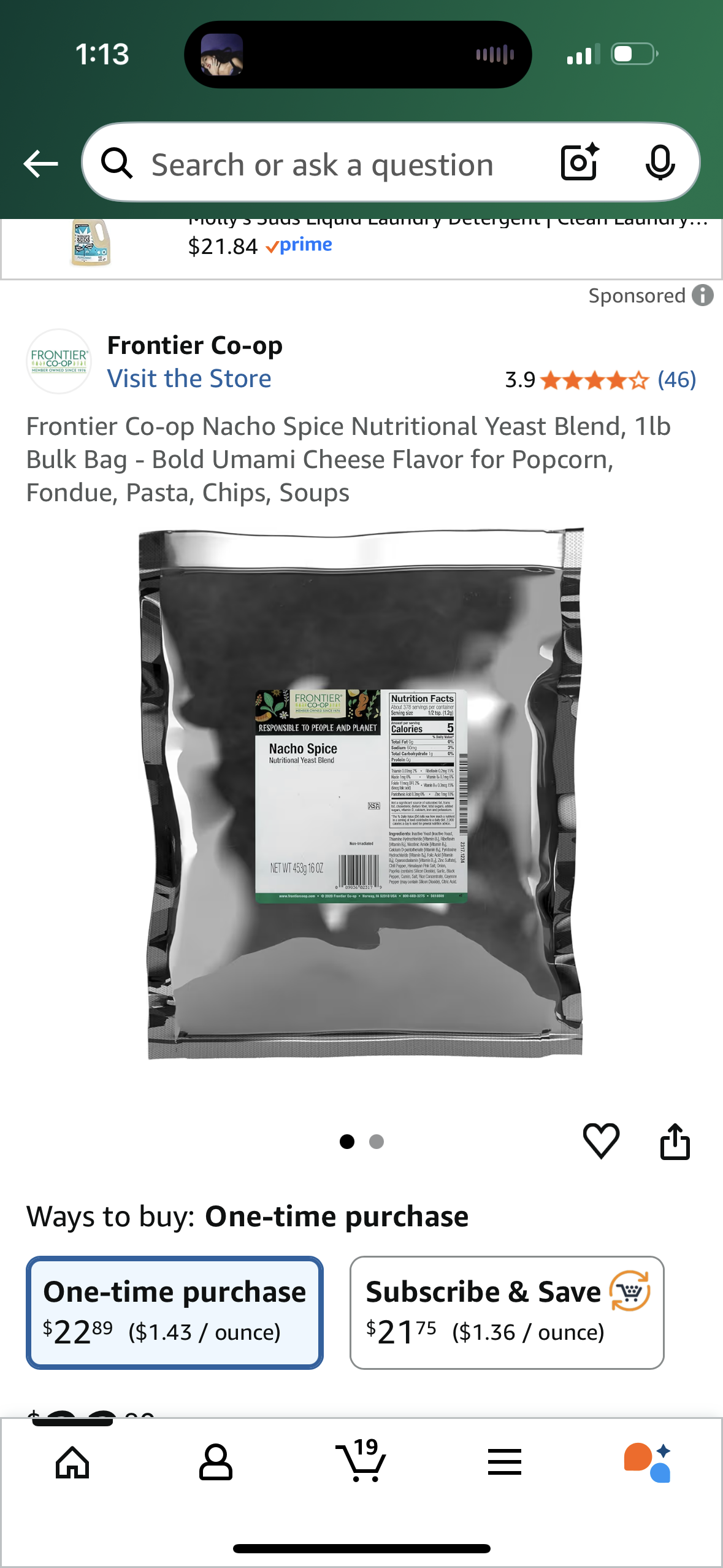Open the hamburger menu tab

point(505,1463)
